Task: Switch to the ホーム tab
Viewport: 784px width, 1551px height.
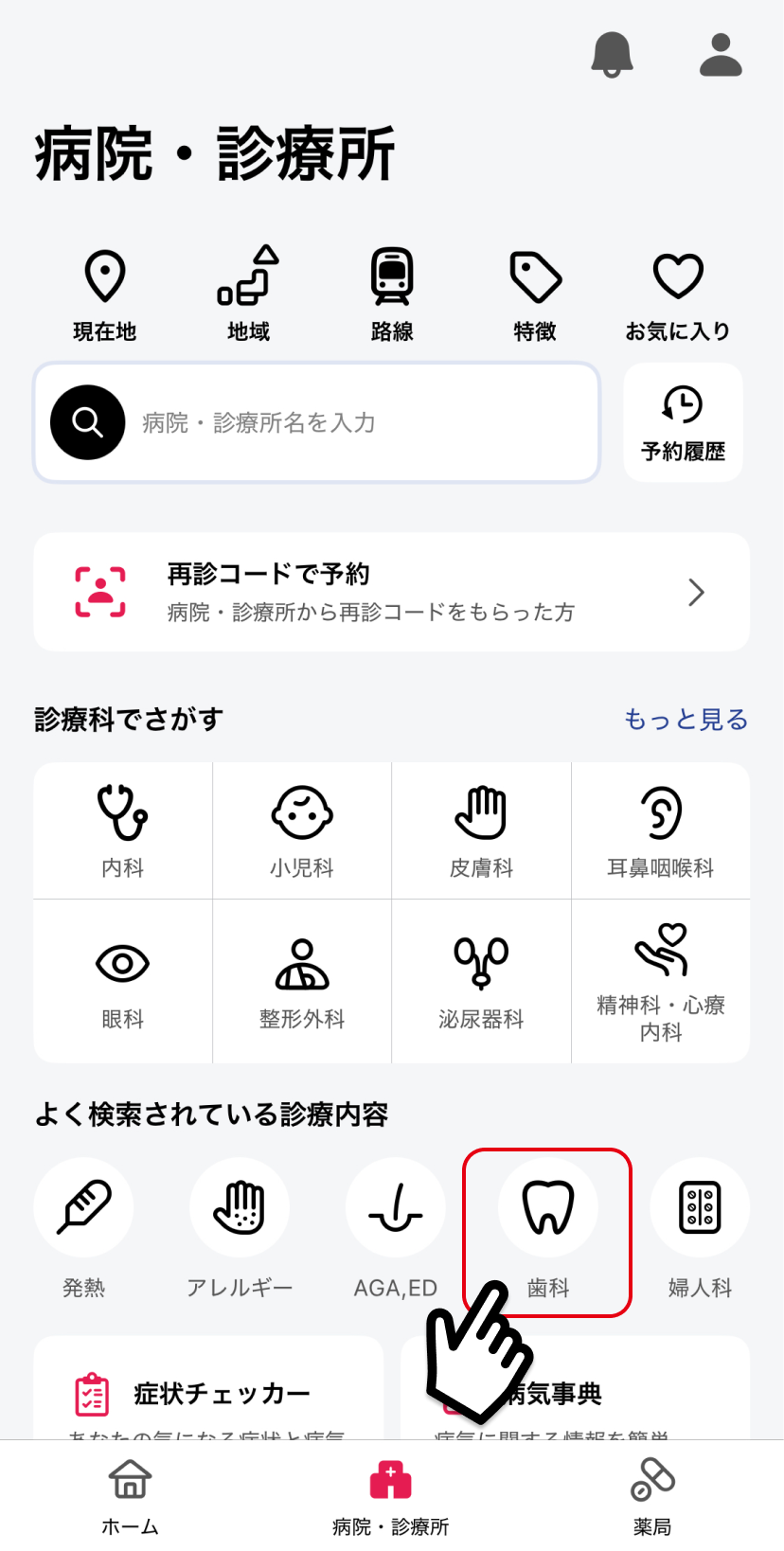Action: point(130,1496)
